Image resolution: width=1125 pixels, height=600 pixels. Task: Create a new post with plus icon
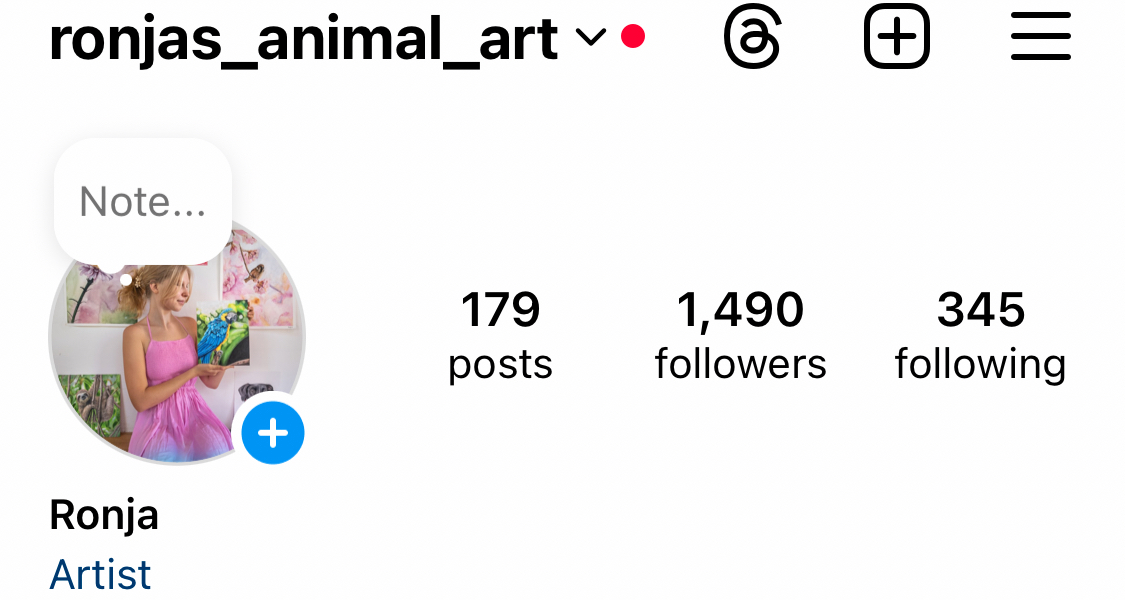click(x=897, y=38)
